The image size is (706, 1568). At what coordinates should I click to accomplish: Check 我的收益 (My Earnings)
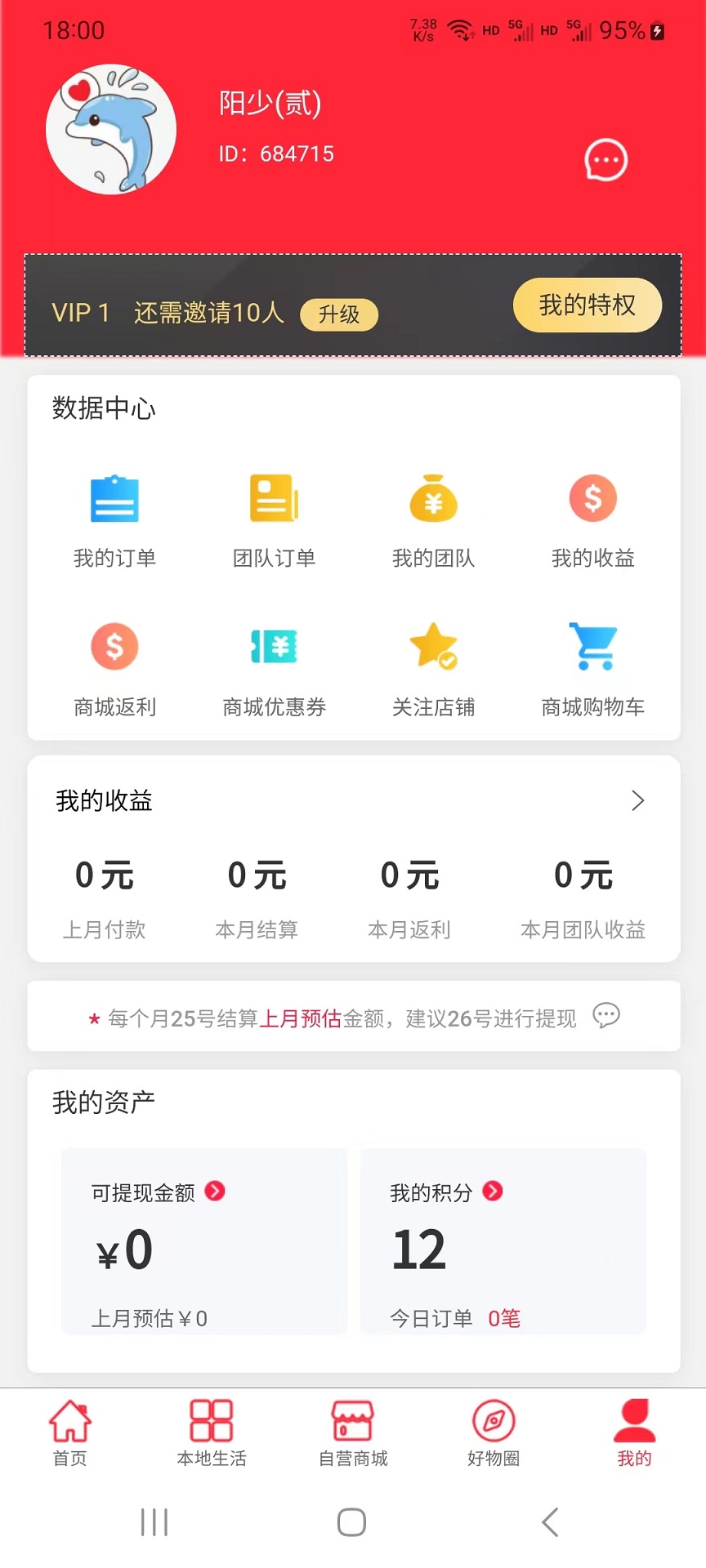[593, 514]
